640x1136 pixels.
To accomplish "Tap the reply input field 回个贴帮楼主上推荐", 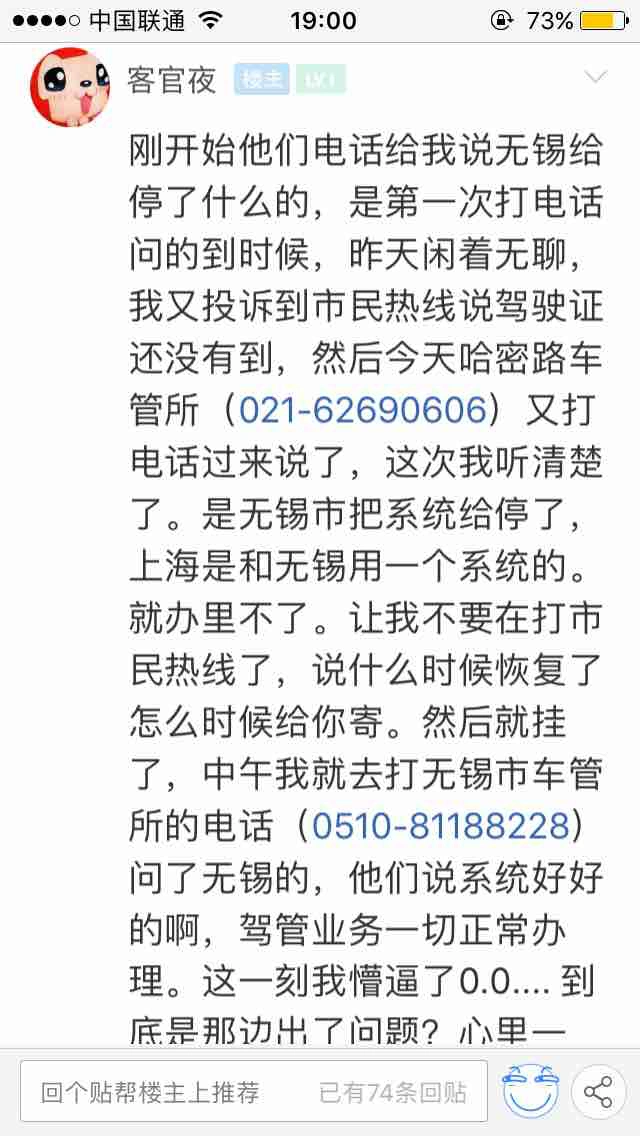I will point(254,1092).
